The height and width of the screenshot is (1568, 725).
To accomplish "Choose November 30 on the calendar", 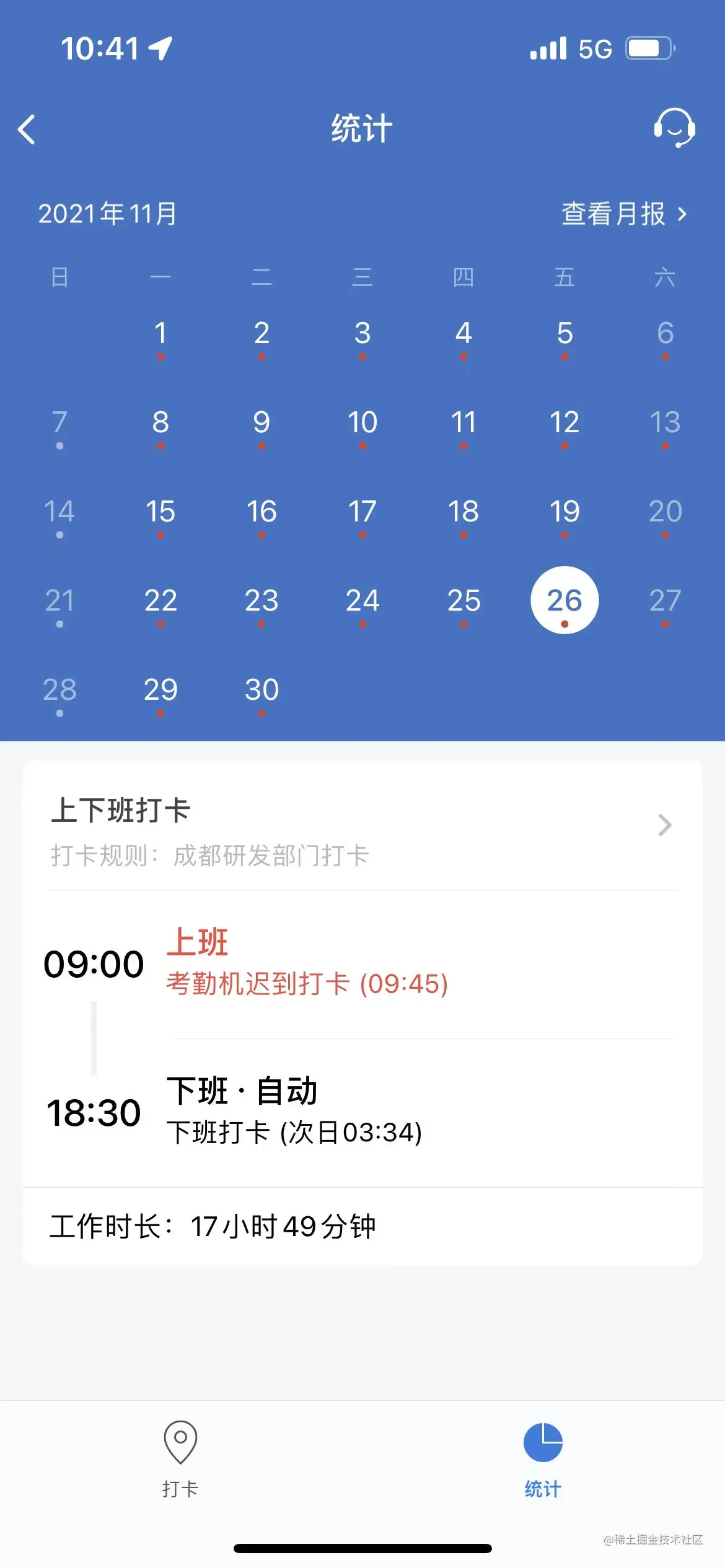I will (261, 690).
